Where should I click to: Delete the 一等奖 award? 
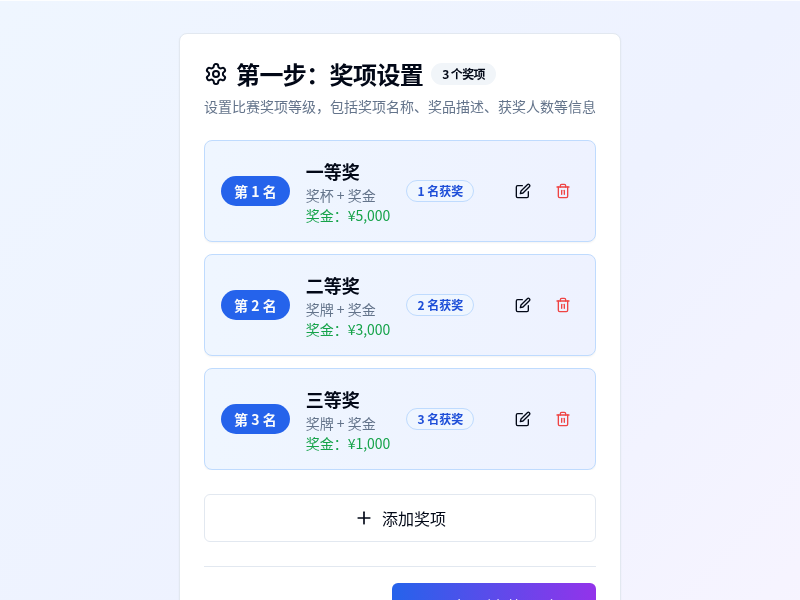(x=563, y=191)
